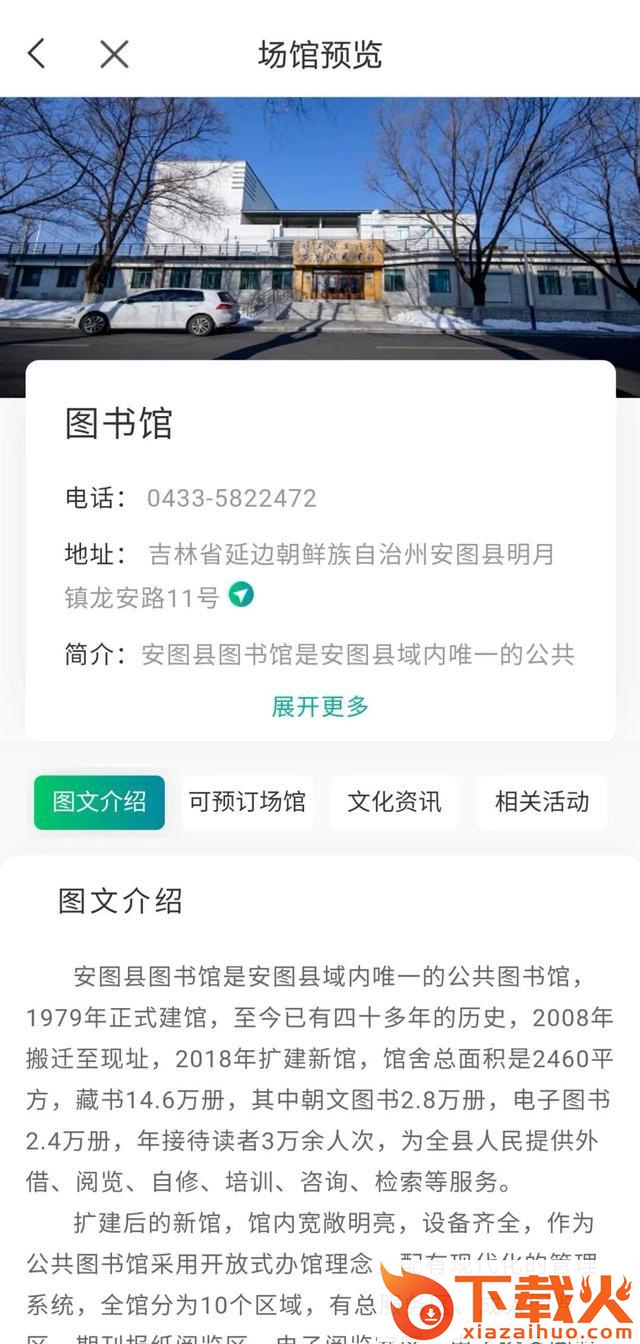Call the phone number 0433-5822472
This screenshot has width=640, height=1344.
pos(231,498)
